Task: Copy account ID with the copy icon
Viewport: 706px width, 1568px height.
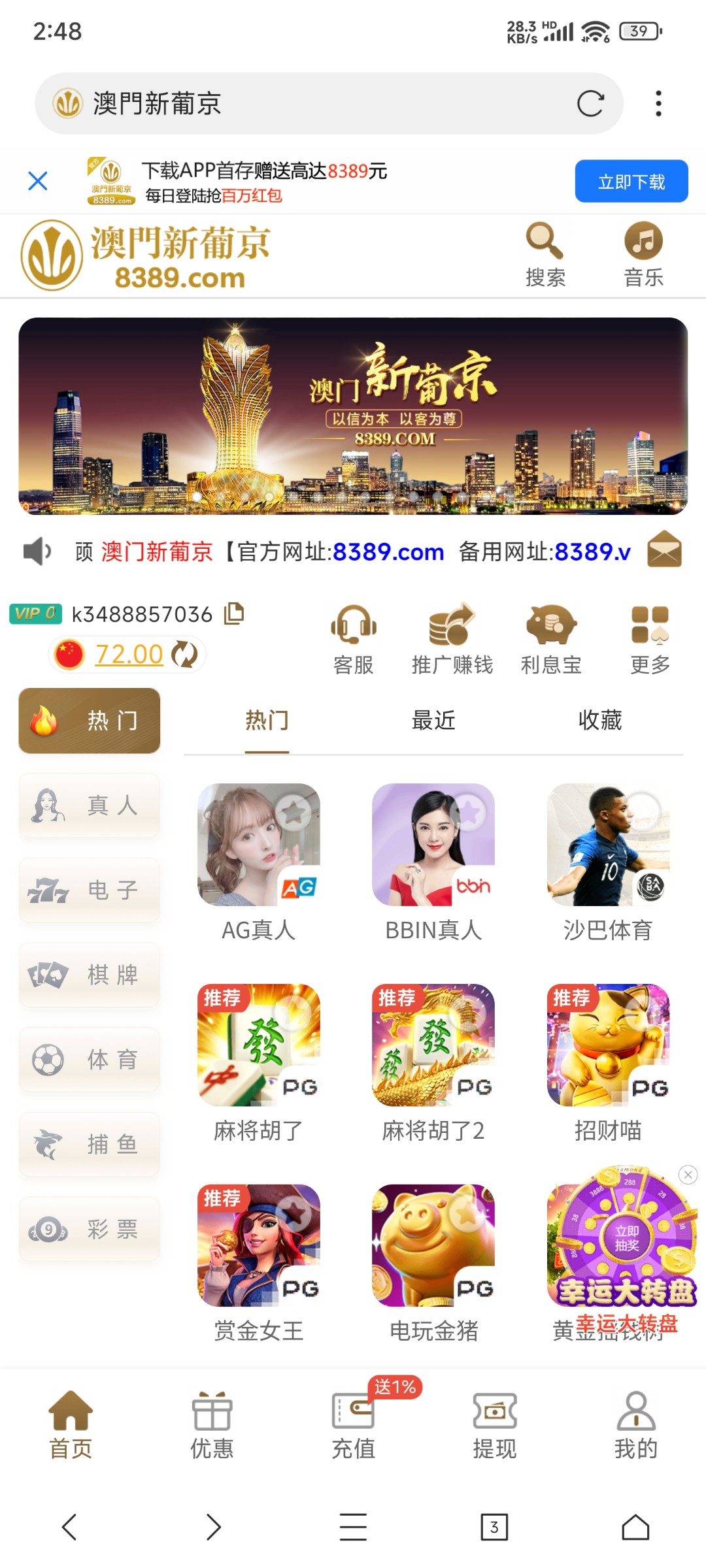Action: (x=234, y=613)
